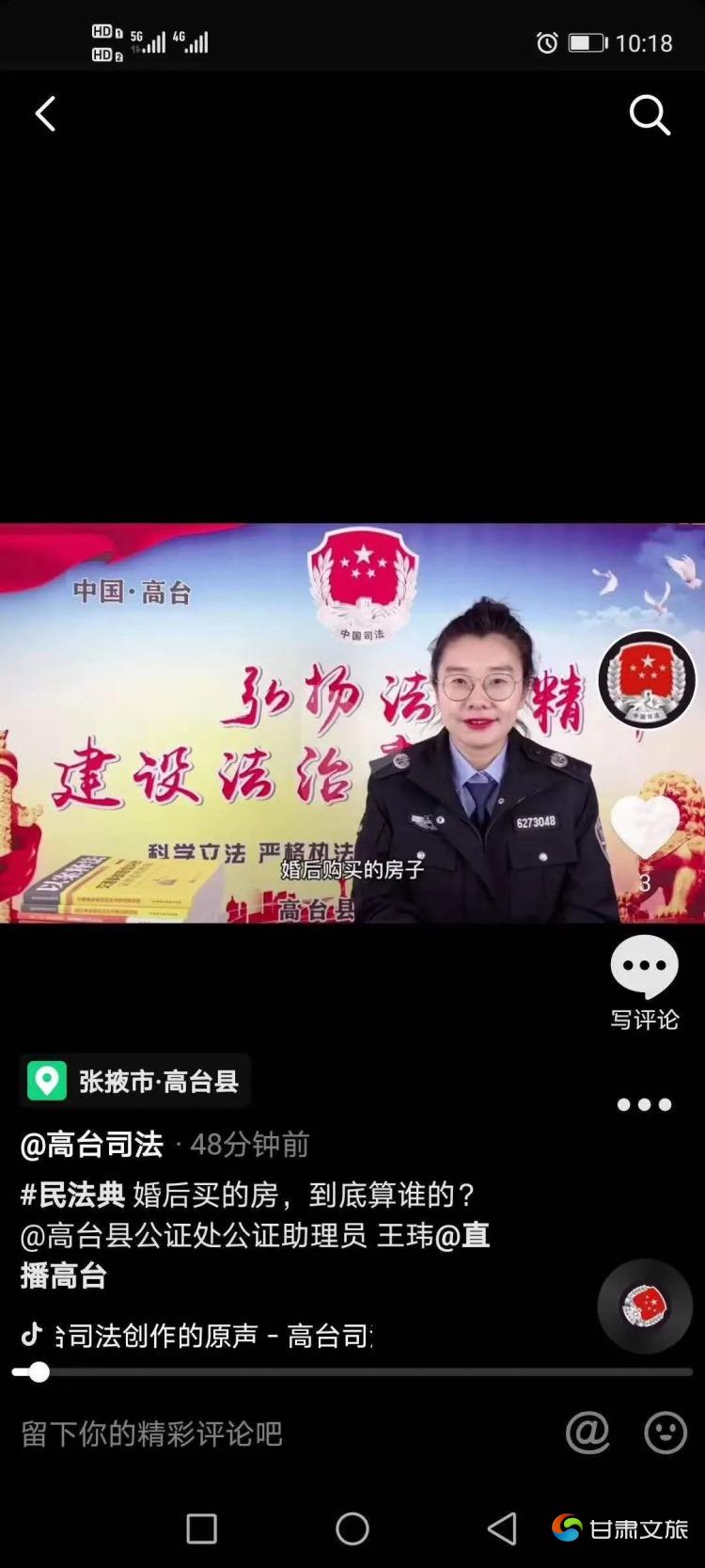Open the three-dot more options menu

click(644, 1104)
